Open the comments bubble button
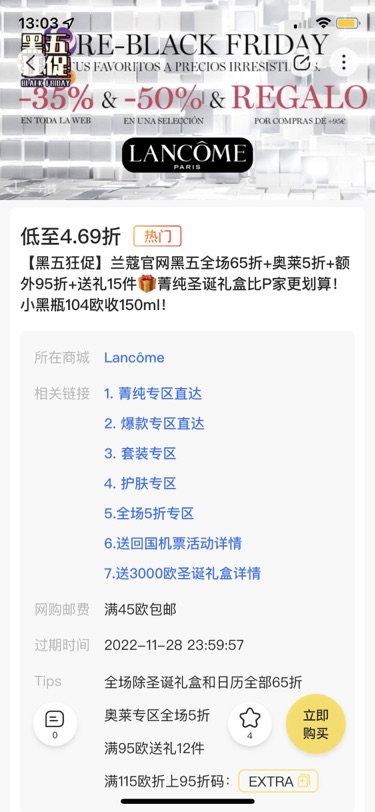The width and height of the screenshot is (375, 812). pos(55,724)
